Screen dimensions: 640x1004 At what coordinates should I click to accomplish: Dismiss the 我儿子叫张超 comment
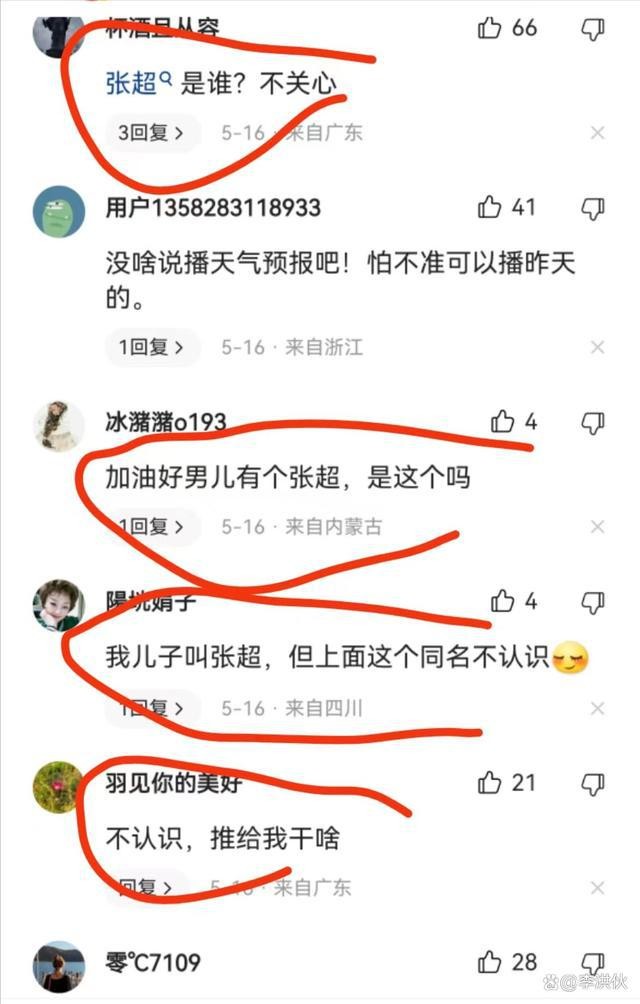coord(597,708)
